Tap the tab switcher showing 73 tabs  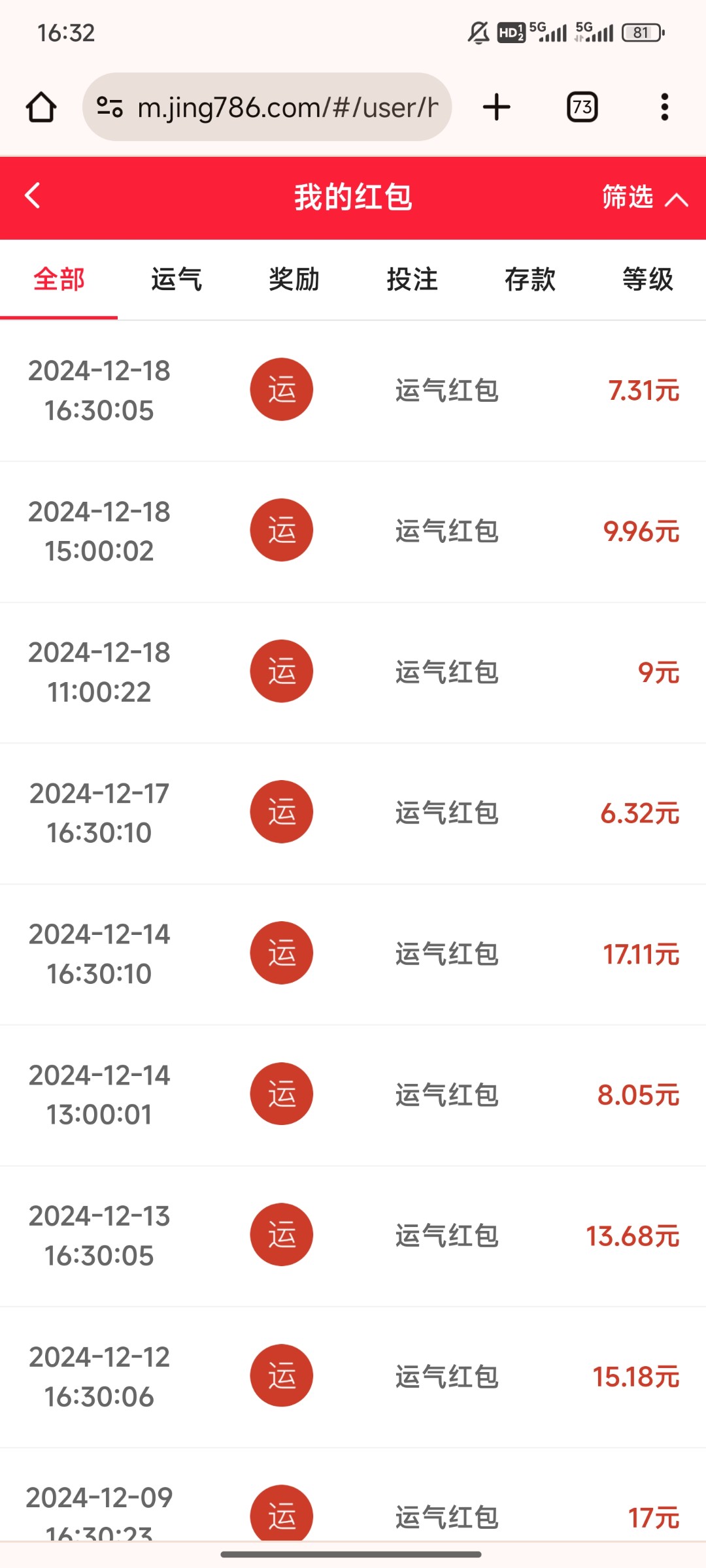click(581, 106)
